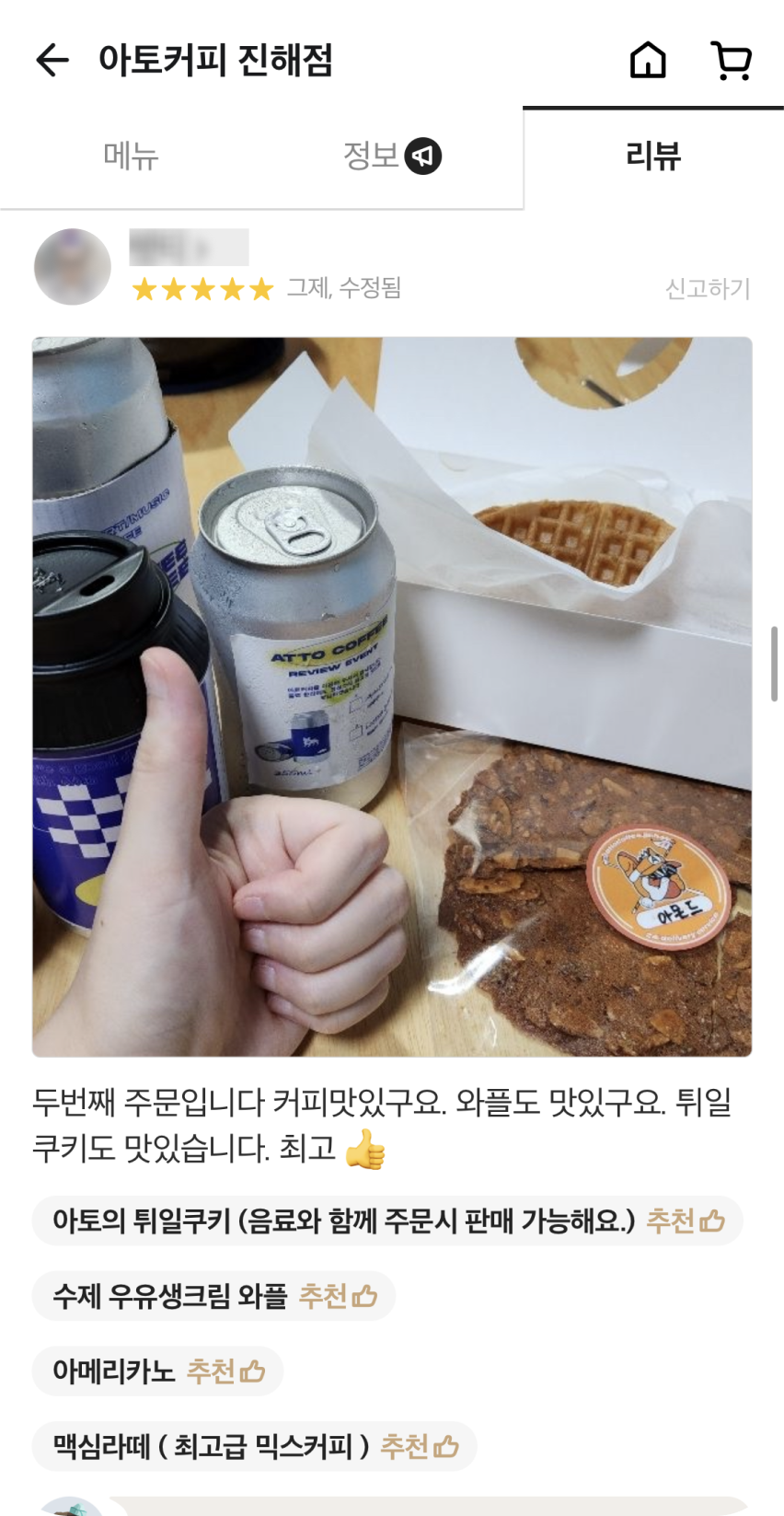Screen dimensions: 784x1516
Task: Open the reviewer's profile picture
Action: pos(72,267)
